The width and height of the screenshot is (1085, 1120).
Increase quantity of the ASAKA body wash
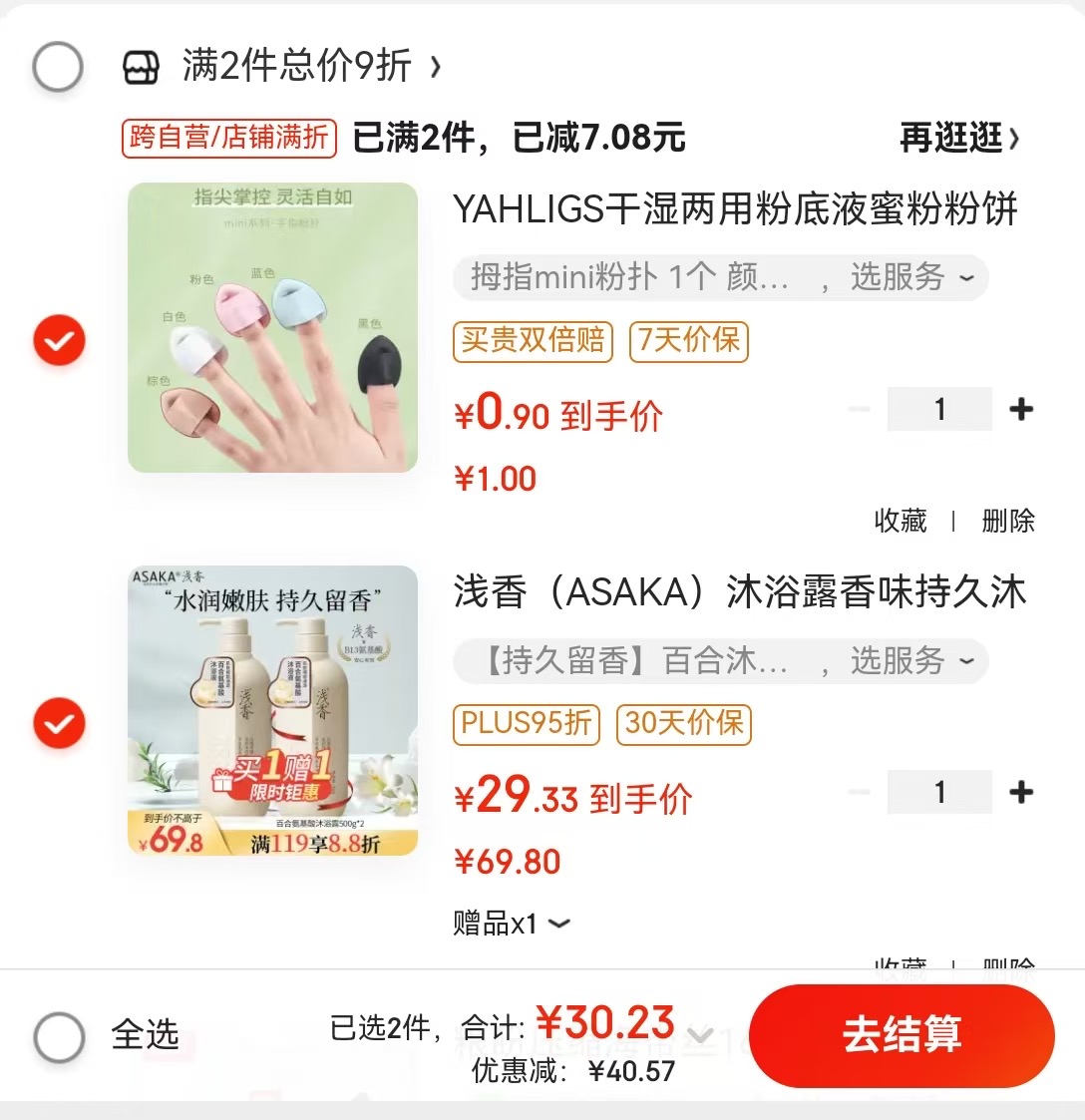coord(1021,792)
